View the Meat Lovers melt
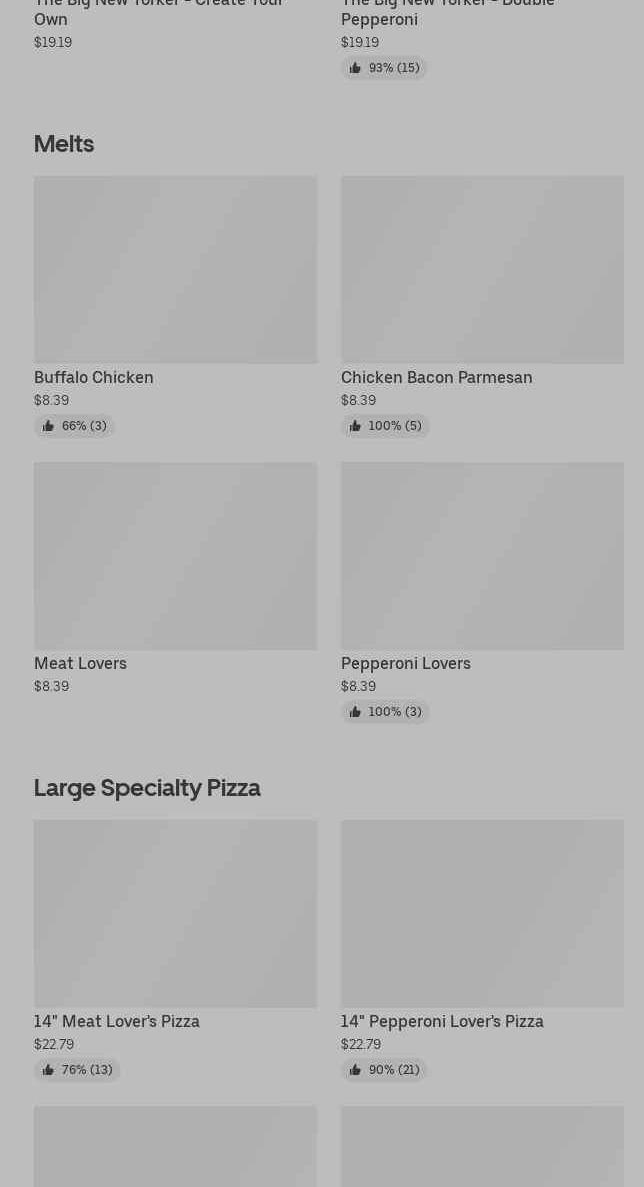 175,557
